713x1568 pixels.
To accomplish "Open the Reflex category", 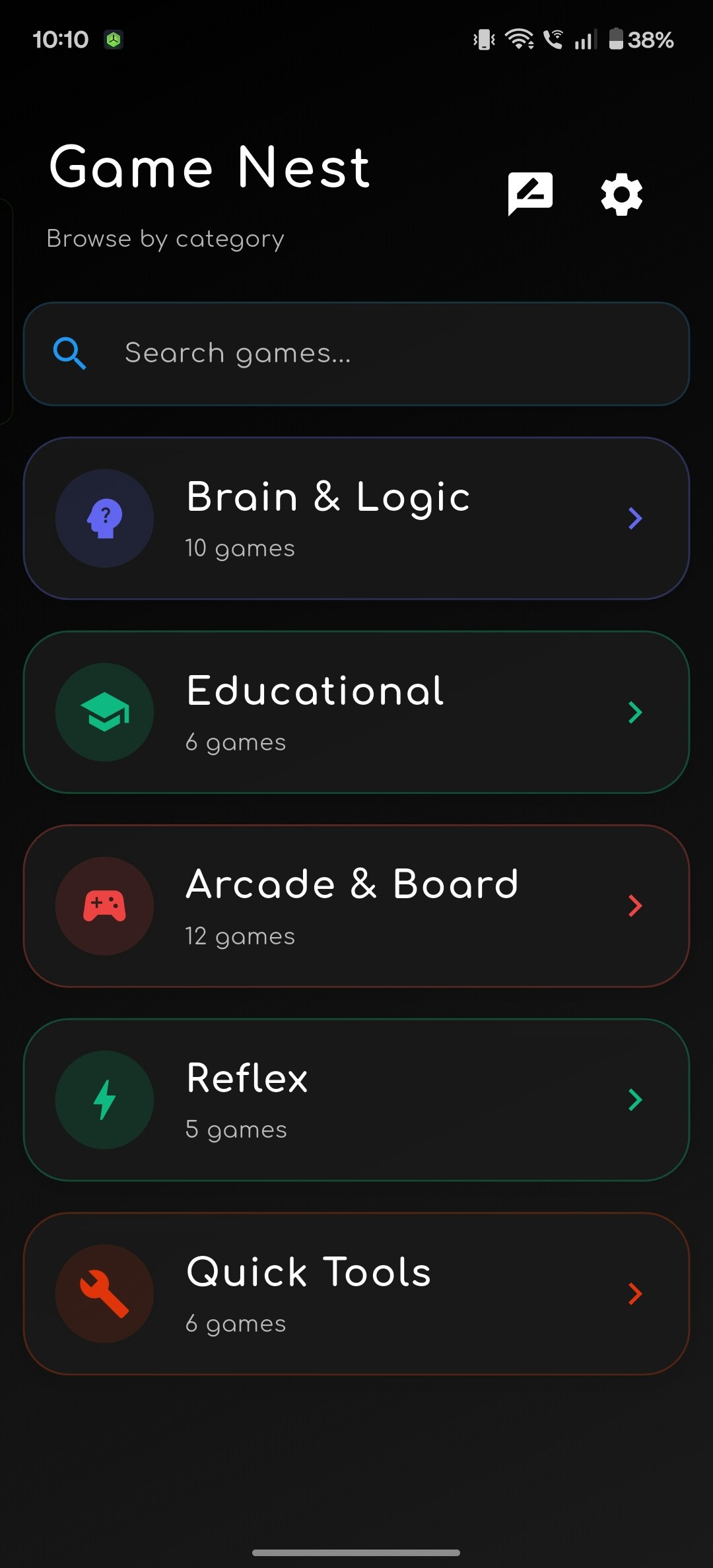I will 356,1098.
